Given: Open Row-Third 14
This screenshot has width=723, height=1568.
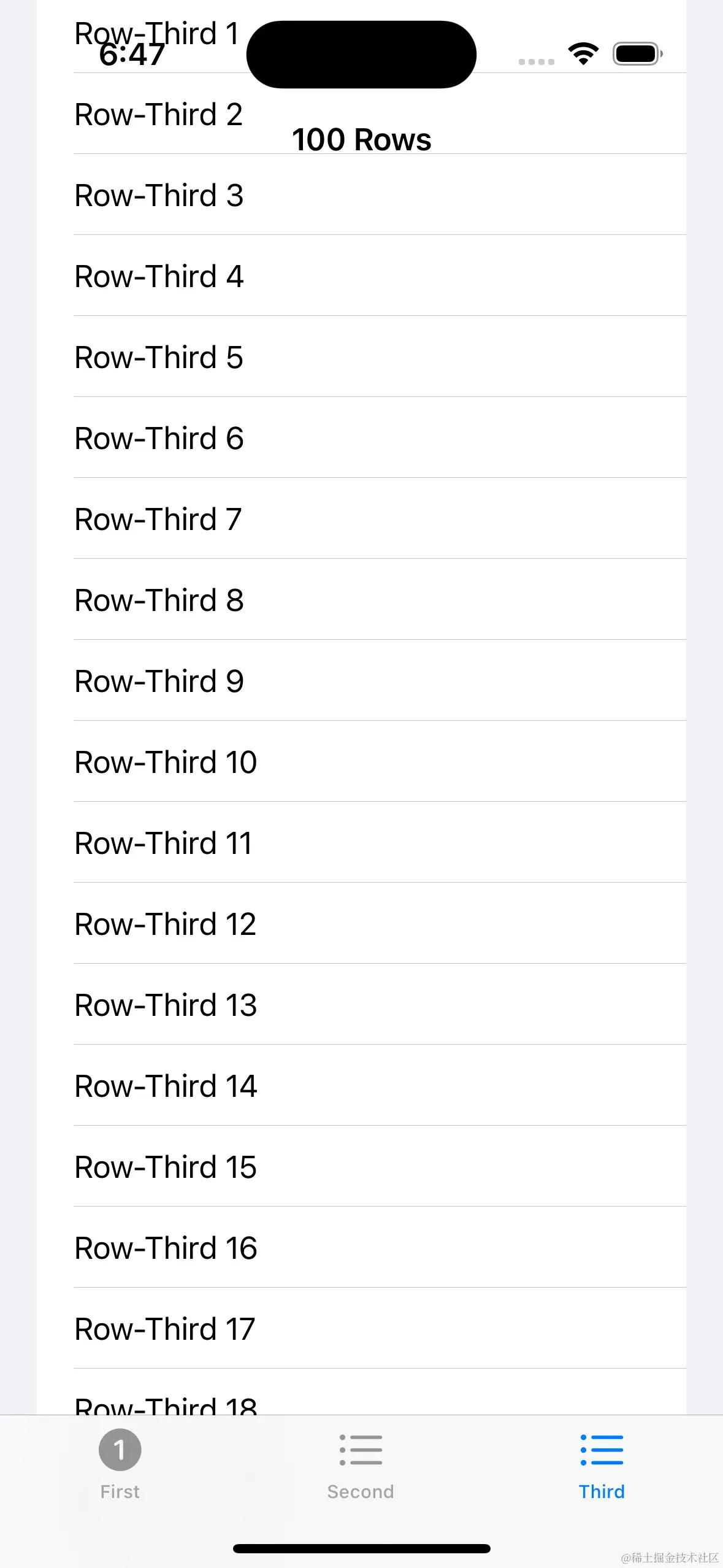Looking at the screenshot, I should coord(166,1086).
